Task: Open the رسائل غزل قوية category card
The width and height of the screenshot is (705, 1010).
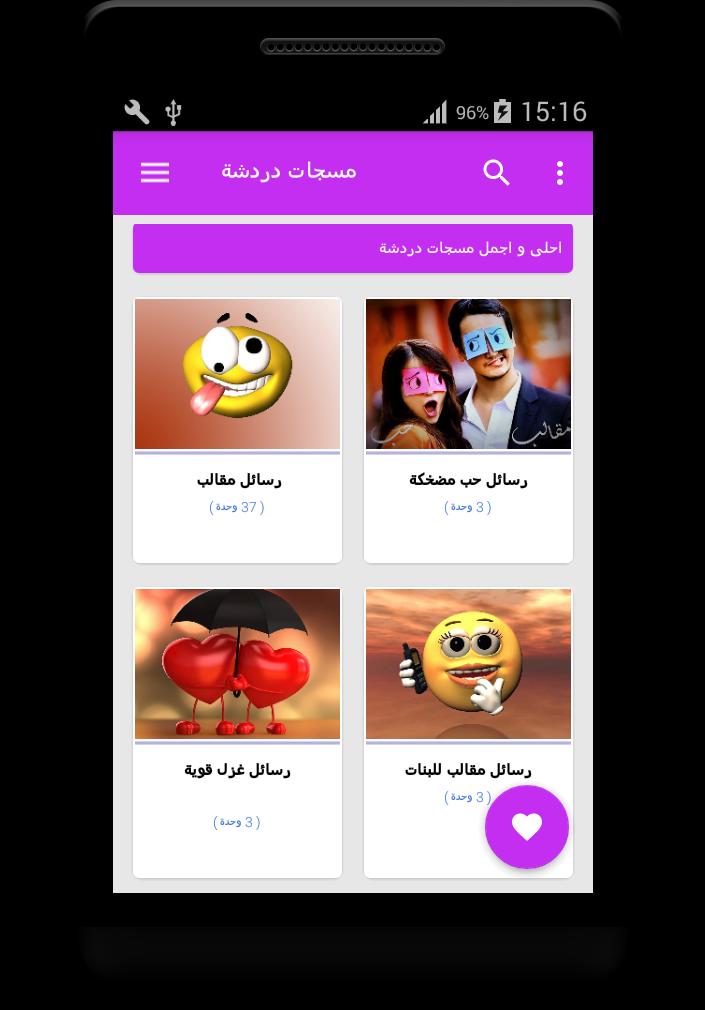Action: [238, 731]
